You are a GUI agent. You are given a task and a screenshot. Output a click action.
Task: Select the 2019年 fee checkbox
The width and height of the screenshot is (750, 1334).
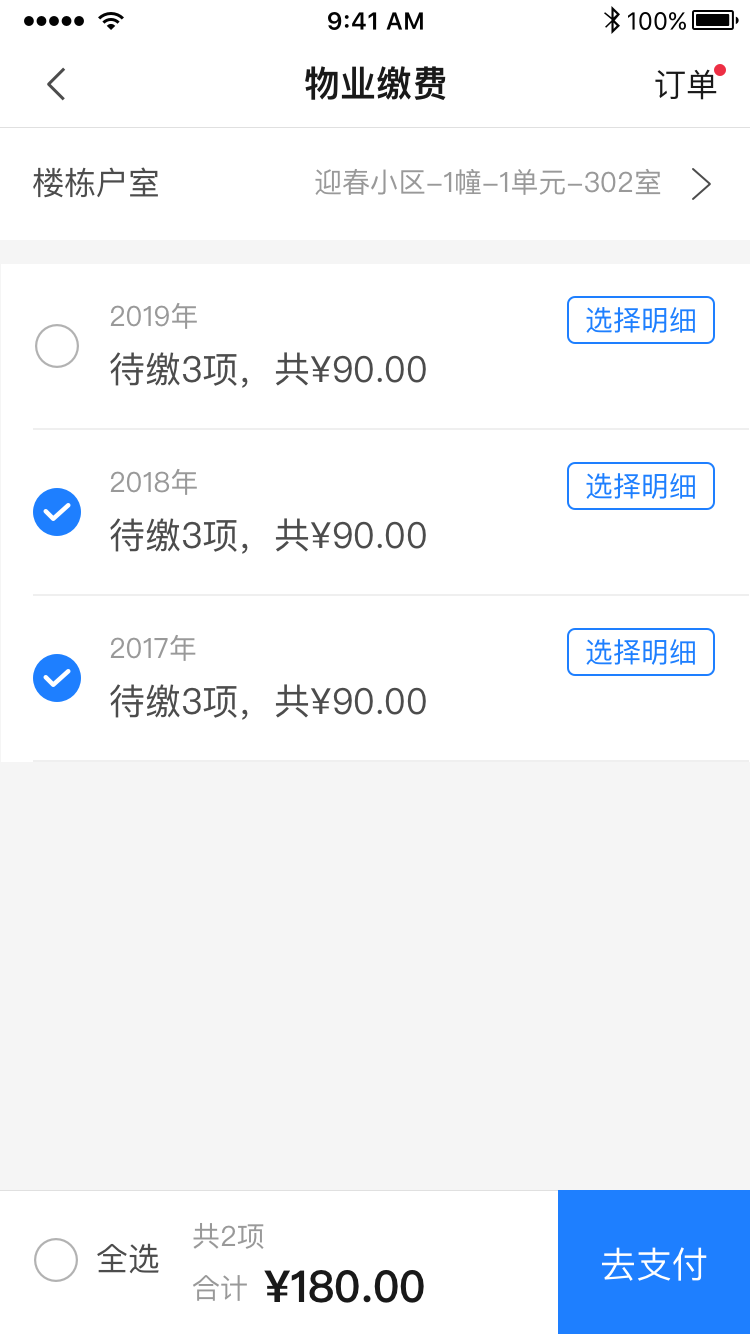[x=57, y=347]
